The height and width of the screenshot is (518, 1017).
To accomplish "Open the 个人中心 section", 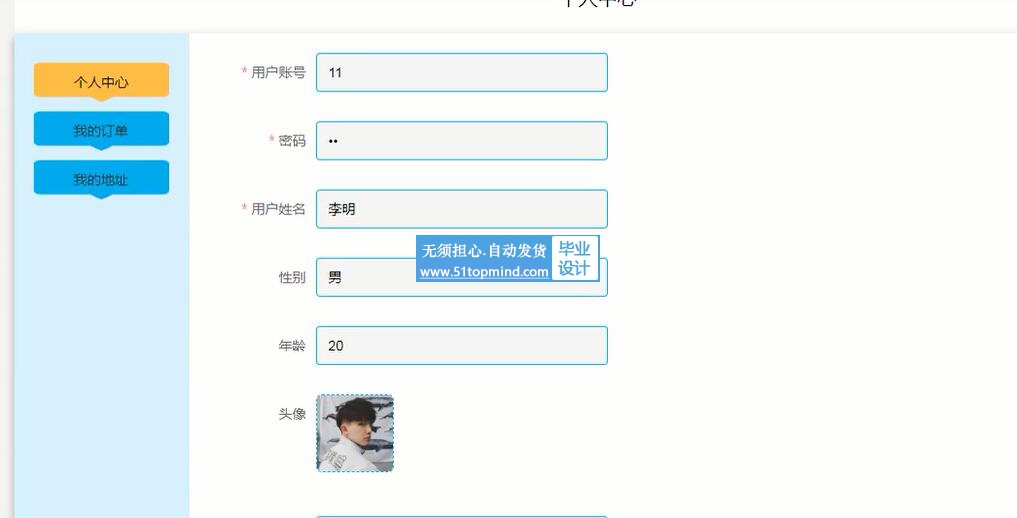I will pyautogui.click(x=101, y=81).
